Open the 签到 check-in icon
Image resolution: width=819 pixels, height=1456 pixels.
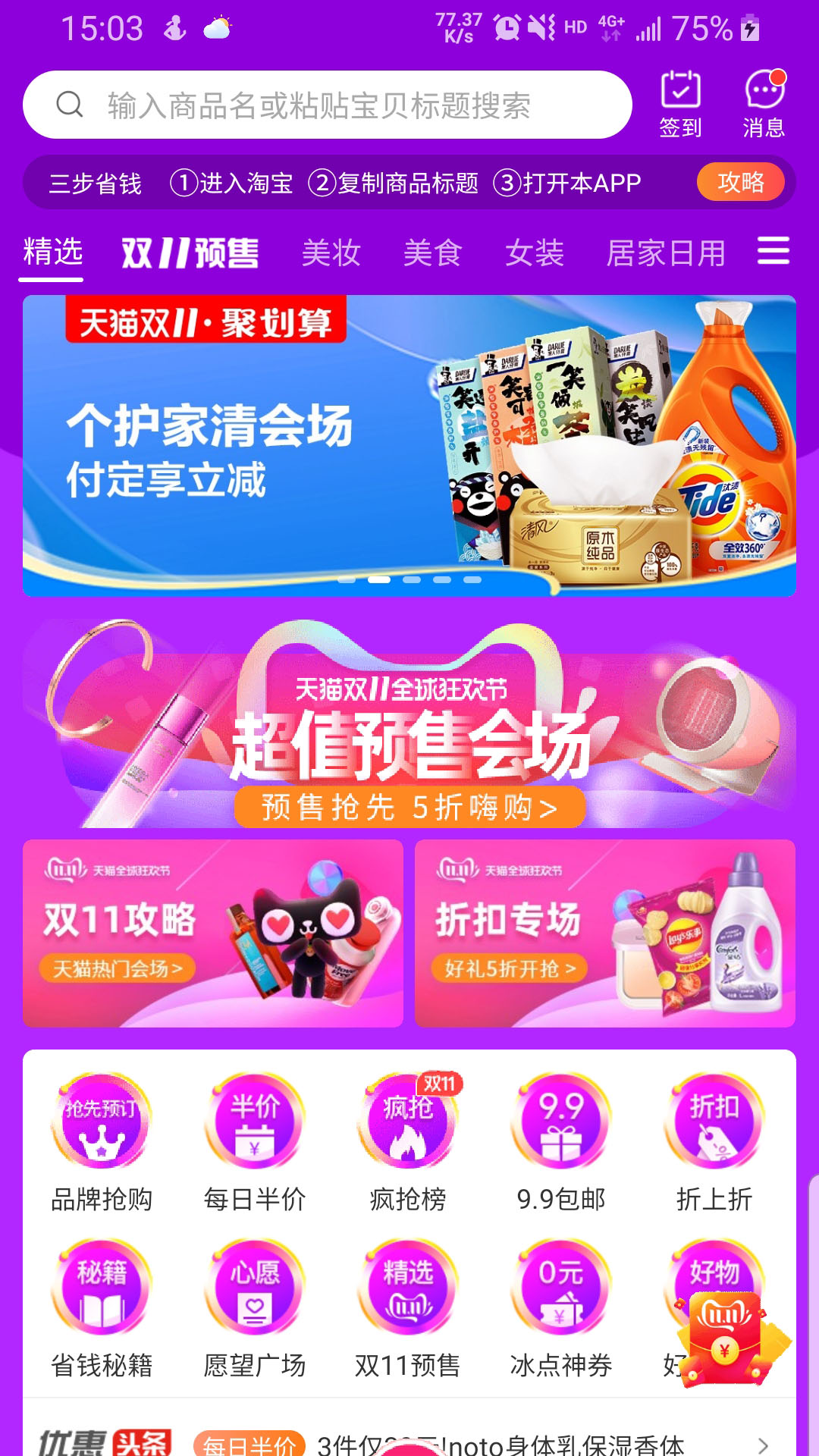click(680, 105)
